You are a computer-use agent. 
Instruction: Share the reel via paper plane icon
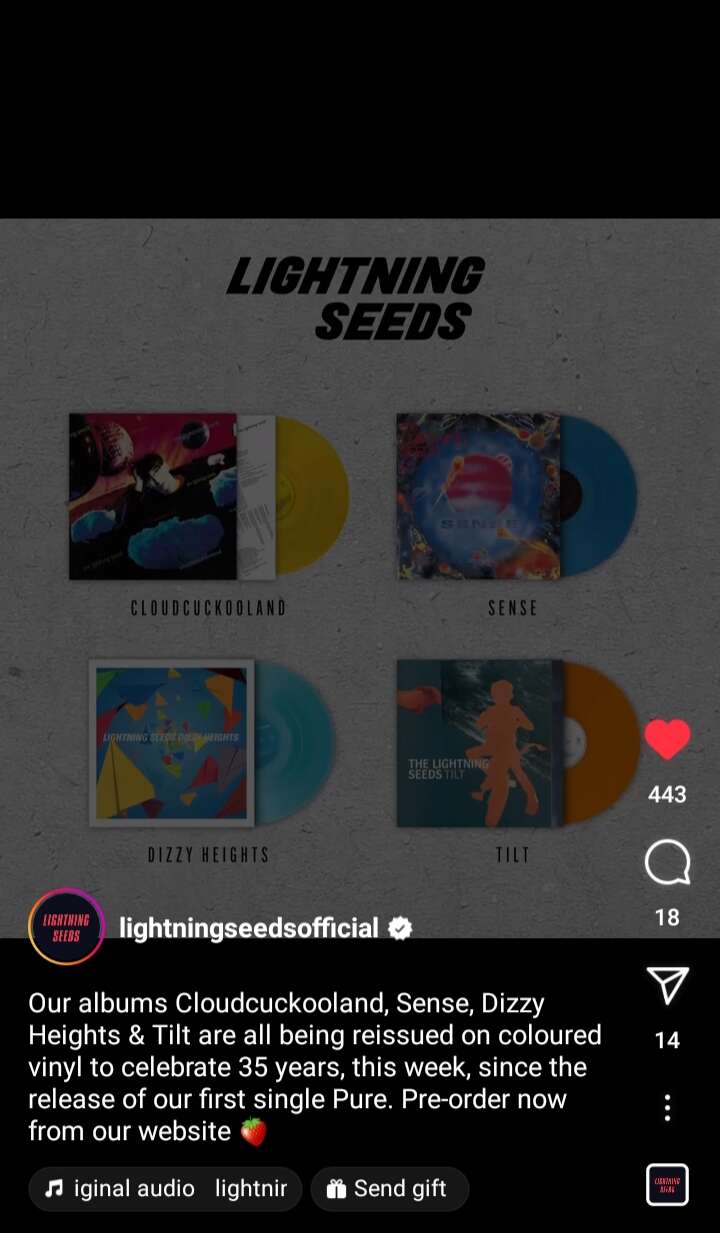pos(667,986)
